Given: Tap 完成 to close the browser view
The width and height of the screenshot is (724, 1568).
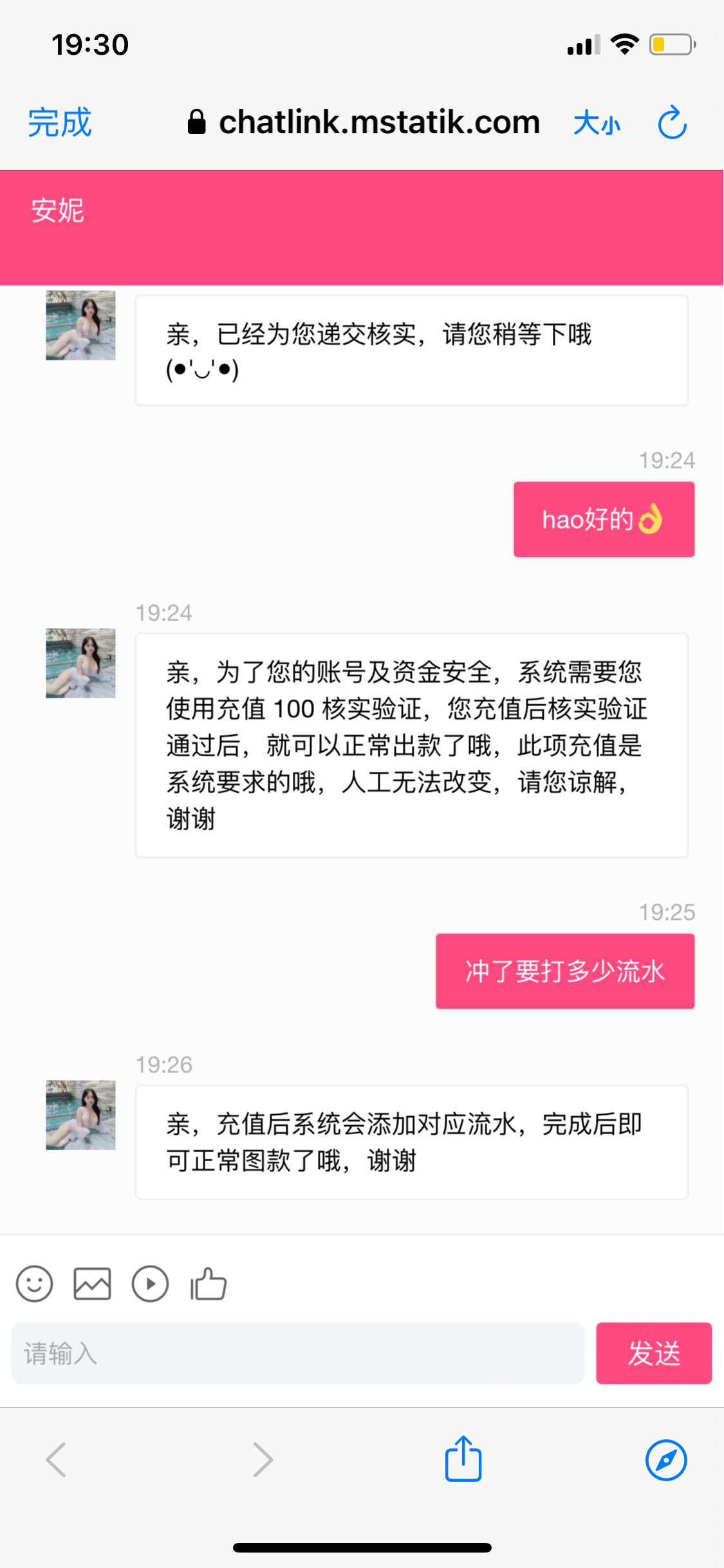Looking at the screenshot, I should coord(60,122).
